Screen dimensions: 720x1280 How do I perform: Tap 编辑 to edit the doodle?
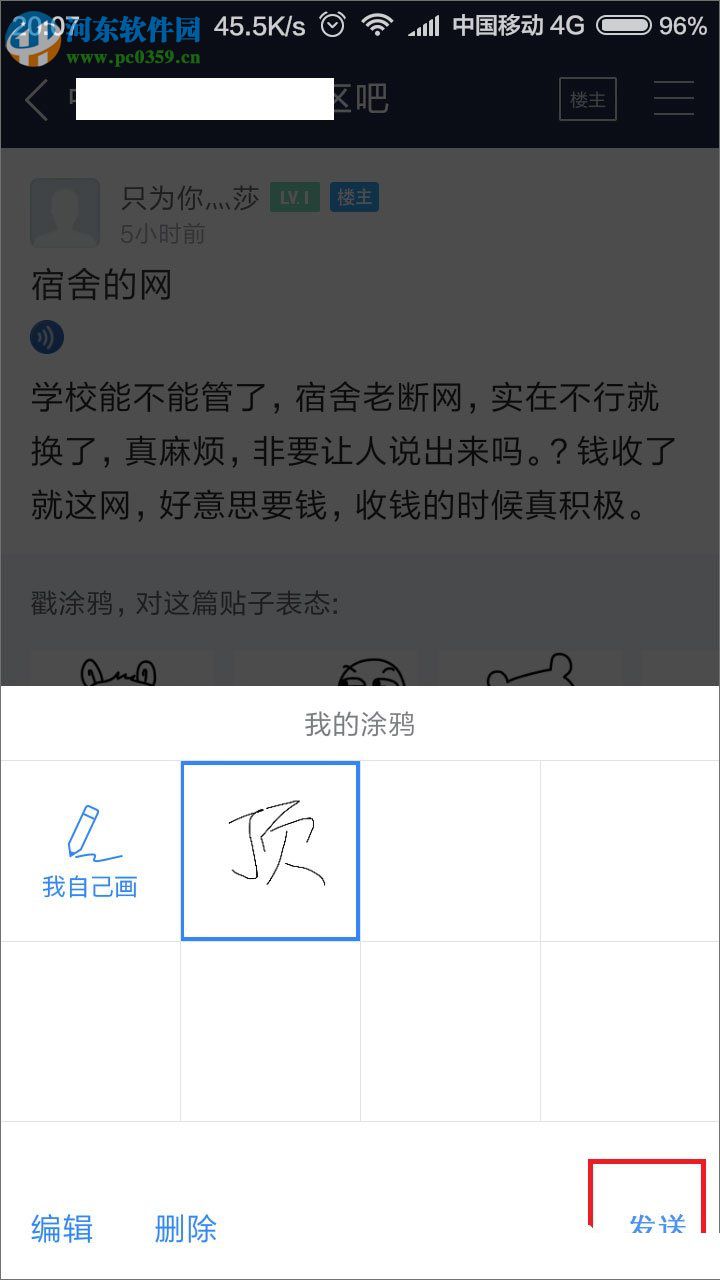[63, 1228]
